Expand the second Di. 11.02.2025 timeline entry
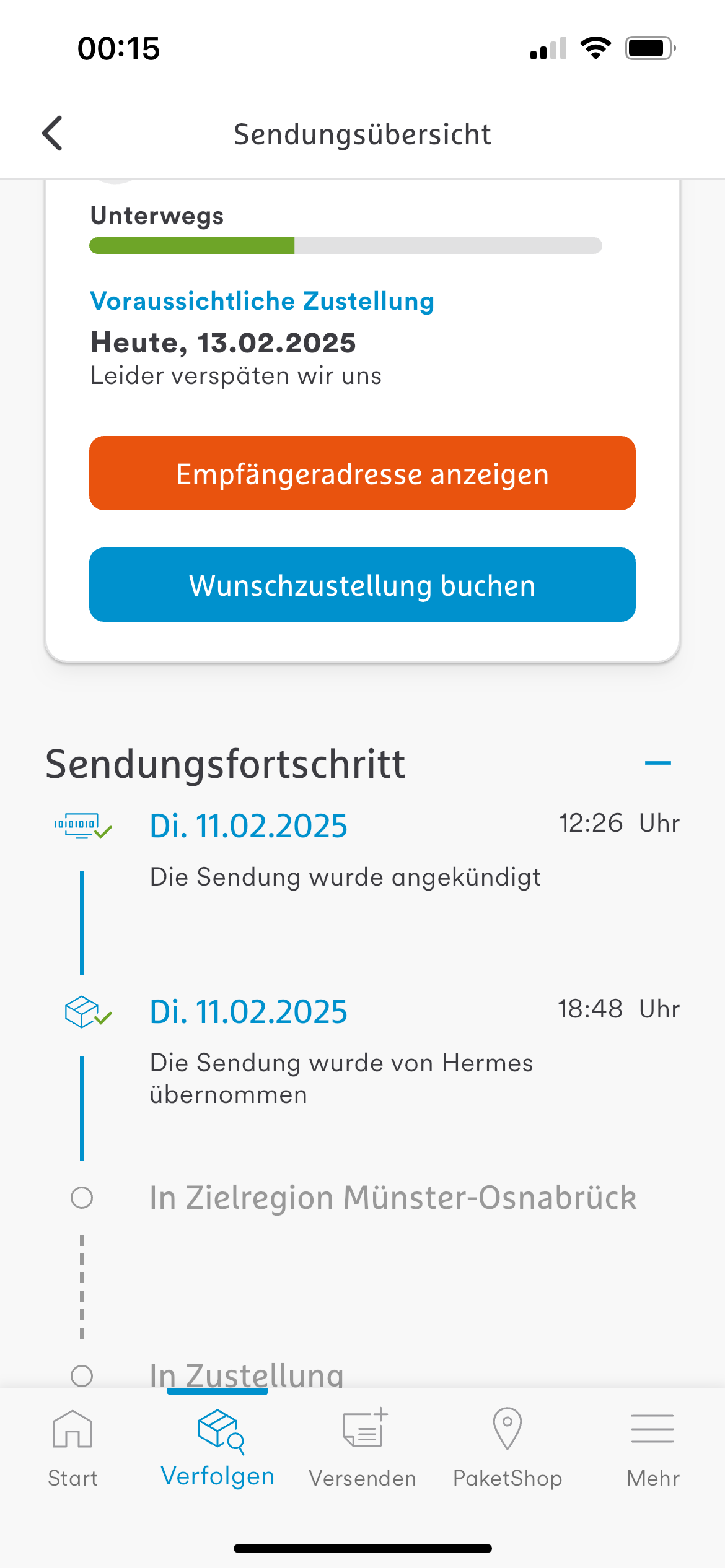The width and height of the screenshot is (725, 1568). click(x=248, y=1011)
